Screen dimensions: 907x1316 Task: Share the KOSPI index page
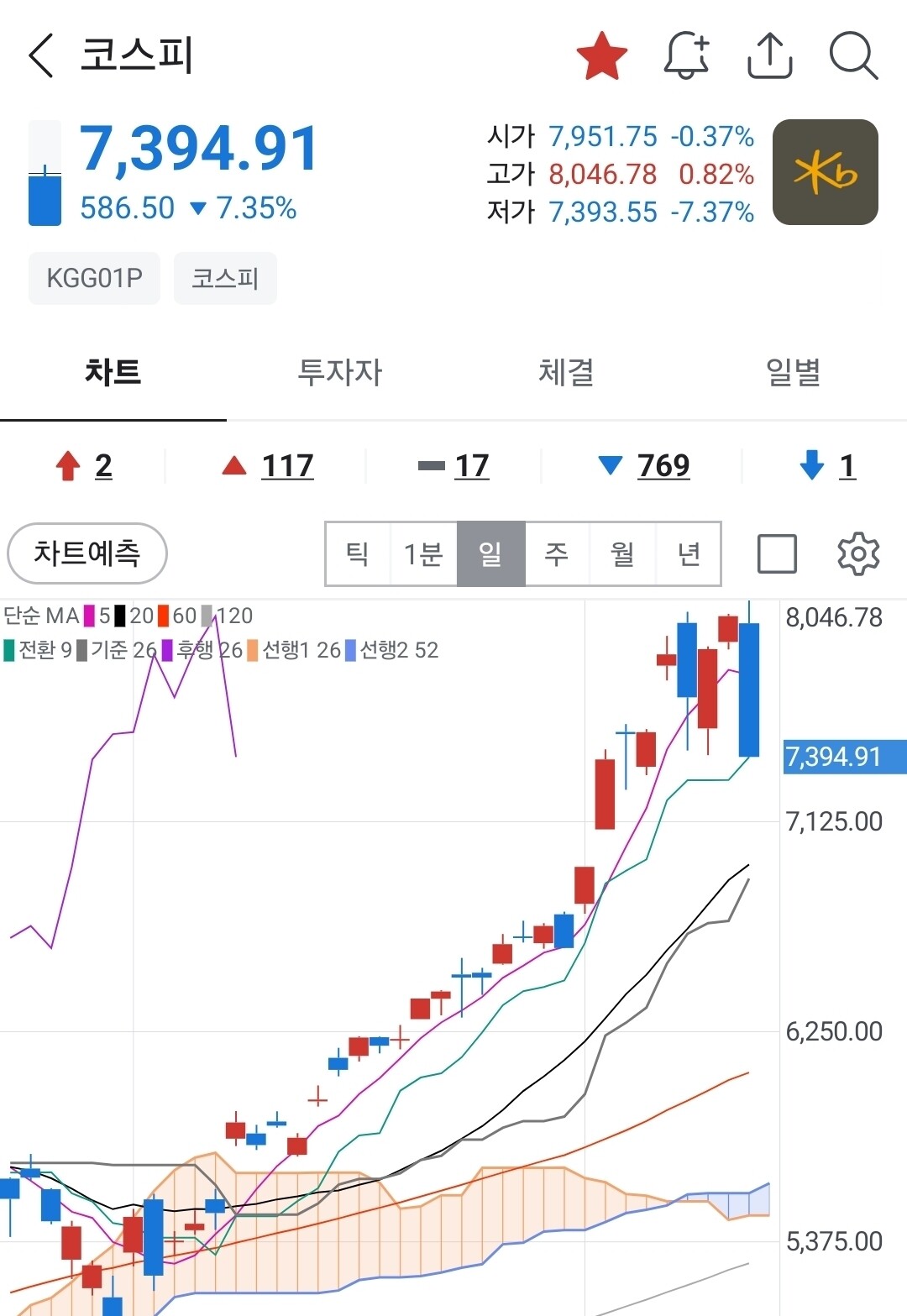[x=769, y=56]
